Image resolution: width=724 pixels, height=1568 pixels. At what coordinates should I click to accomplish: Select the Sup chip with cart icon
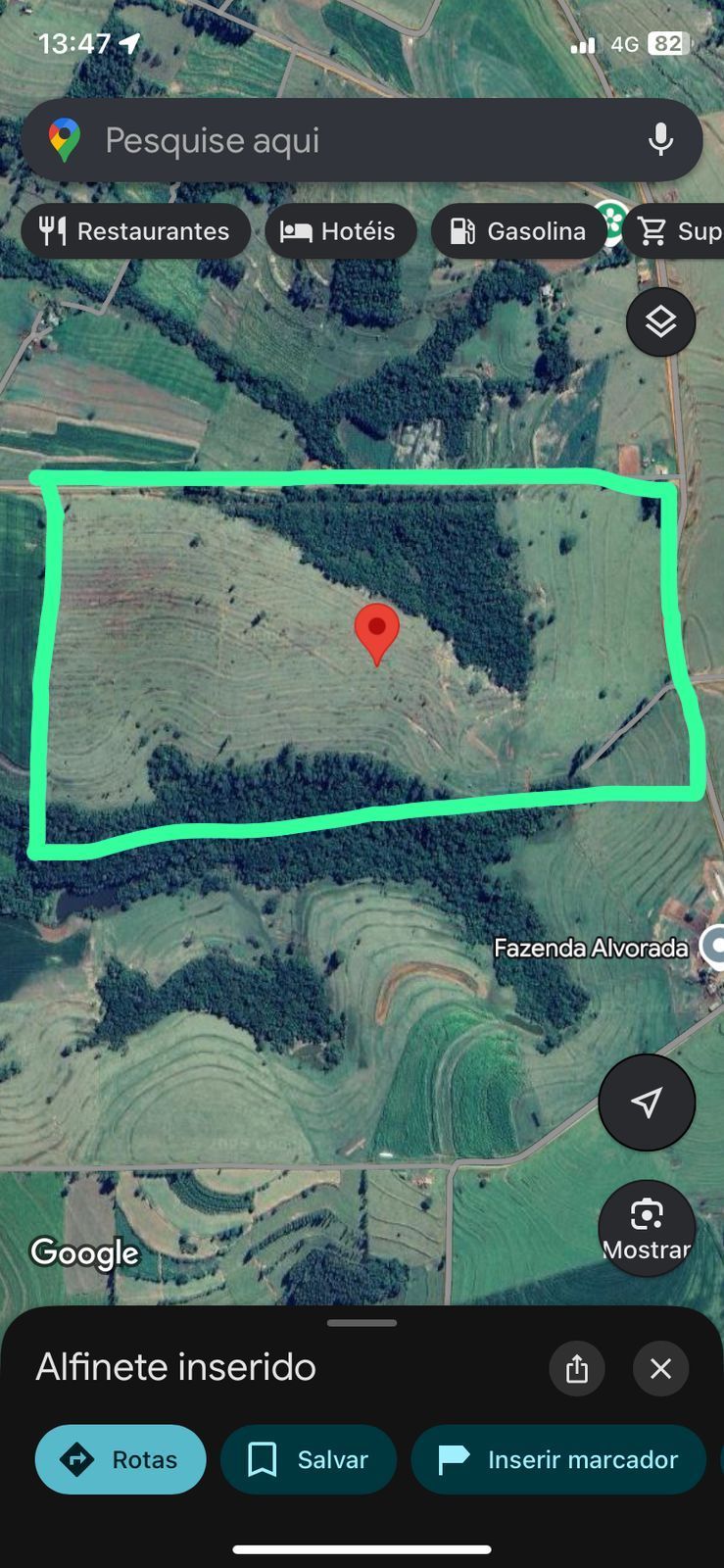coord(676,231)
